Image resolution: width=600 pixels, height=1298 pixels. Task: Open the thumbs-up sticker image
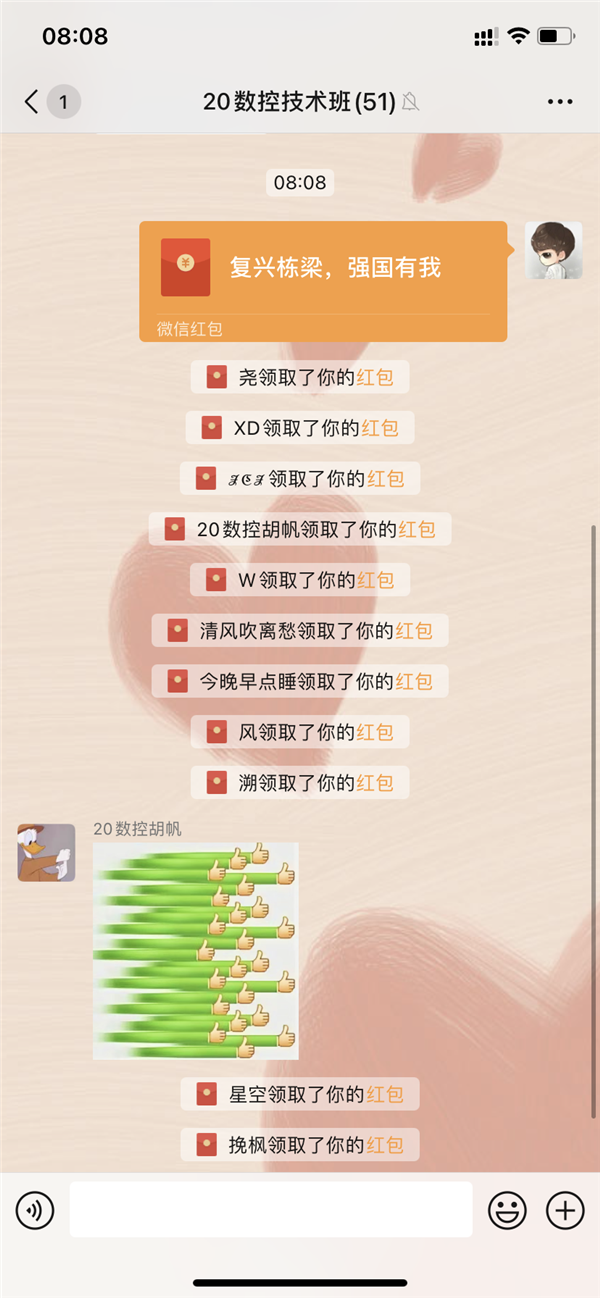pos(196,950)
